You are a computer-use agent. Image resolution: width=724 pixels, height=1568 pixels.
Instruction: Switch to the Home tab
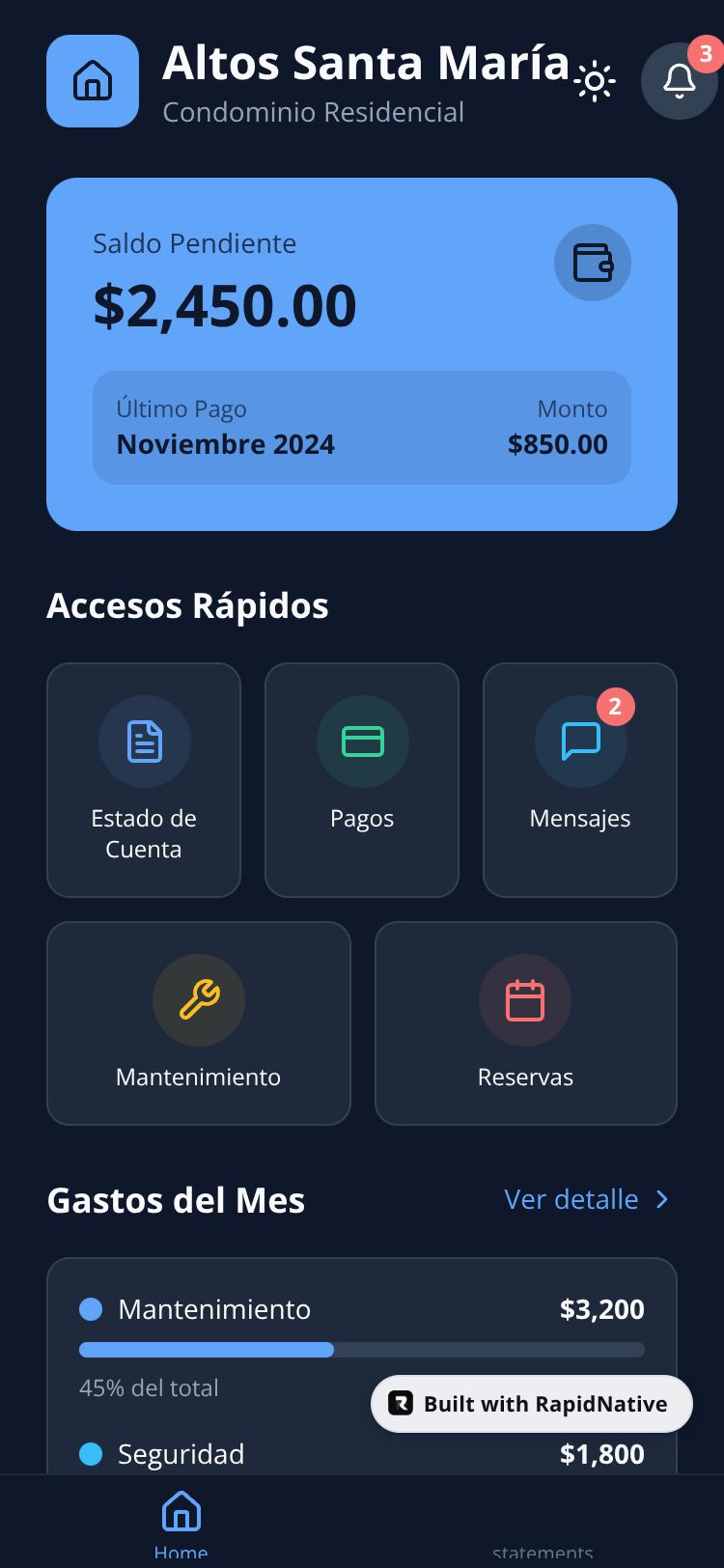(181, 1524)
